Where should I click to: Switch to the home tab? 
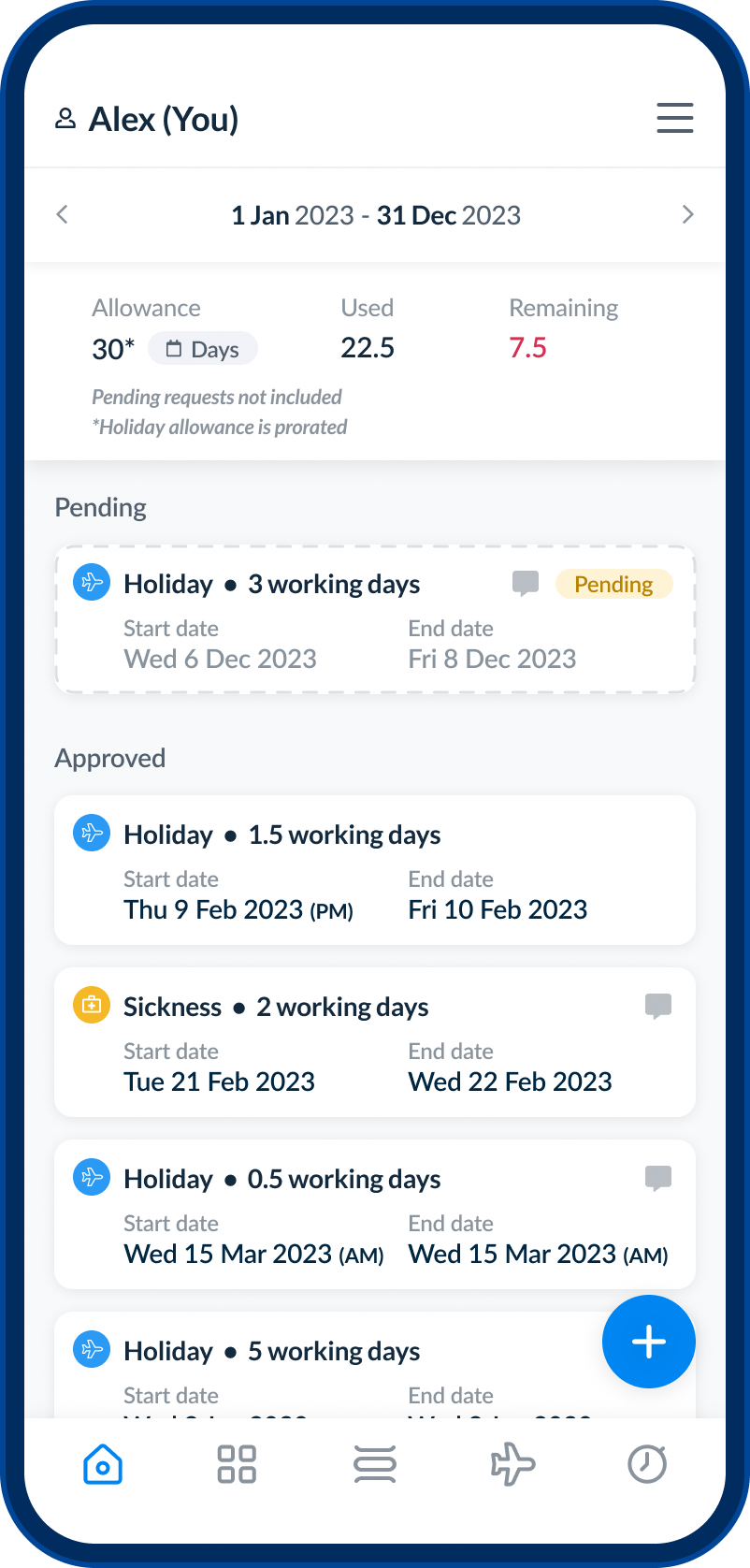coord(103,1464)
